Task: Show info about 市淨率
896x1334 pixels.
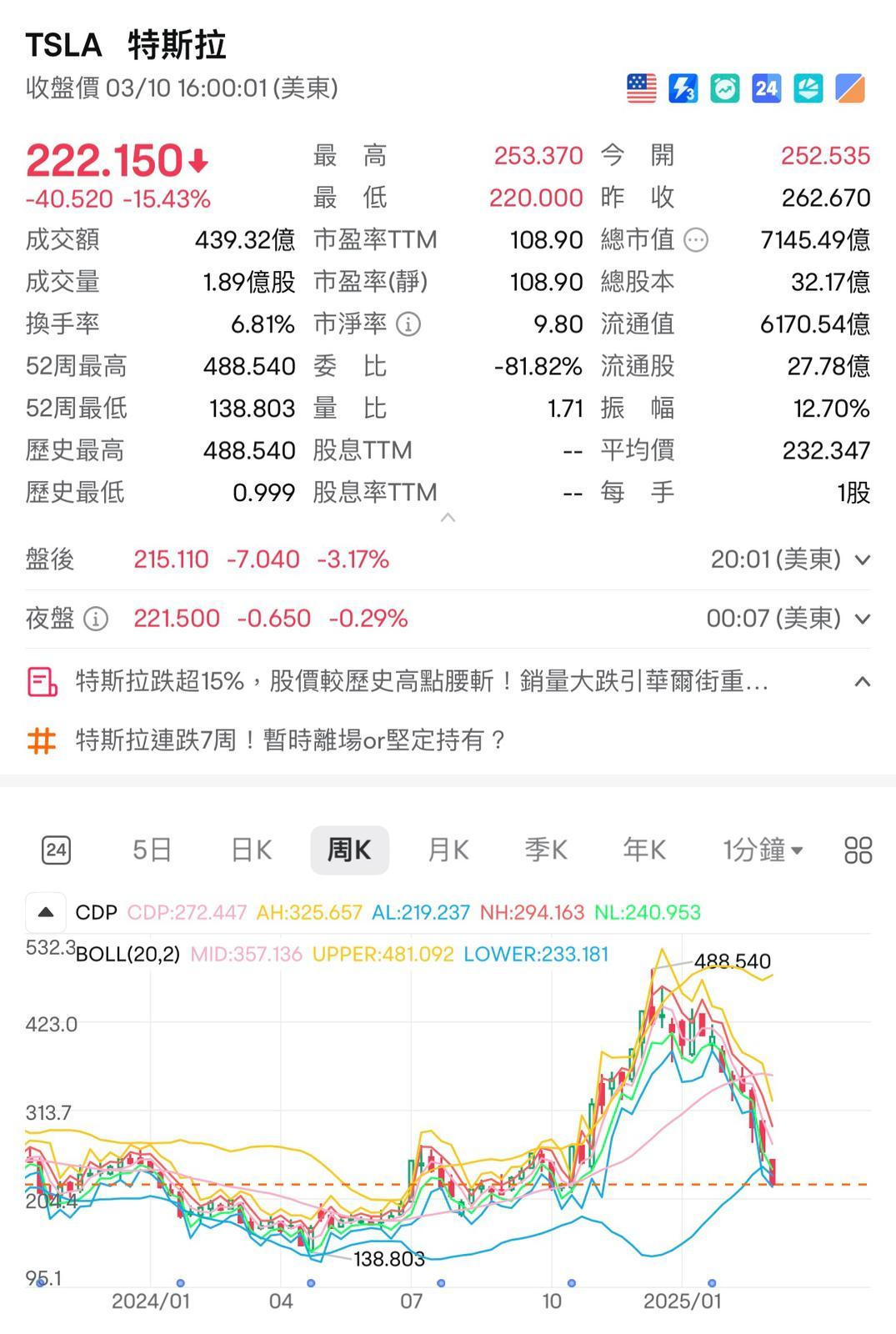Action: pyautogui.click(x=408, y=324)
